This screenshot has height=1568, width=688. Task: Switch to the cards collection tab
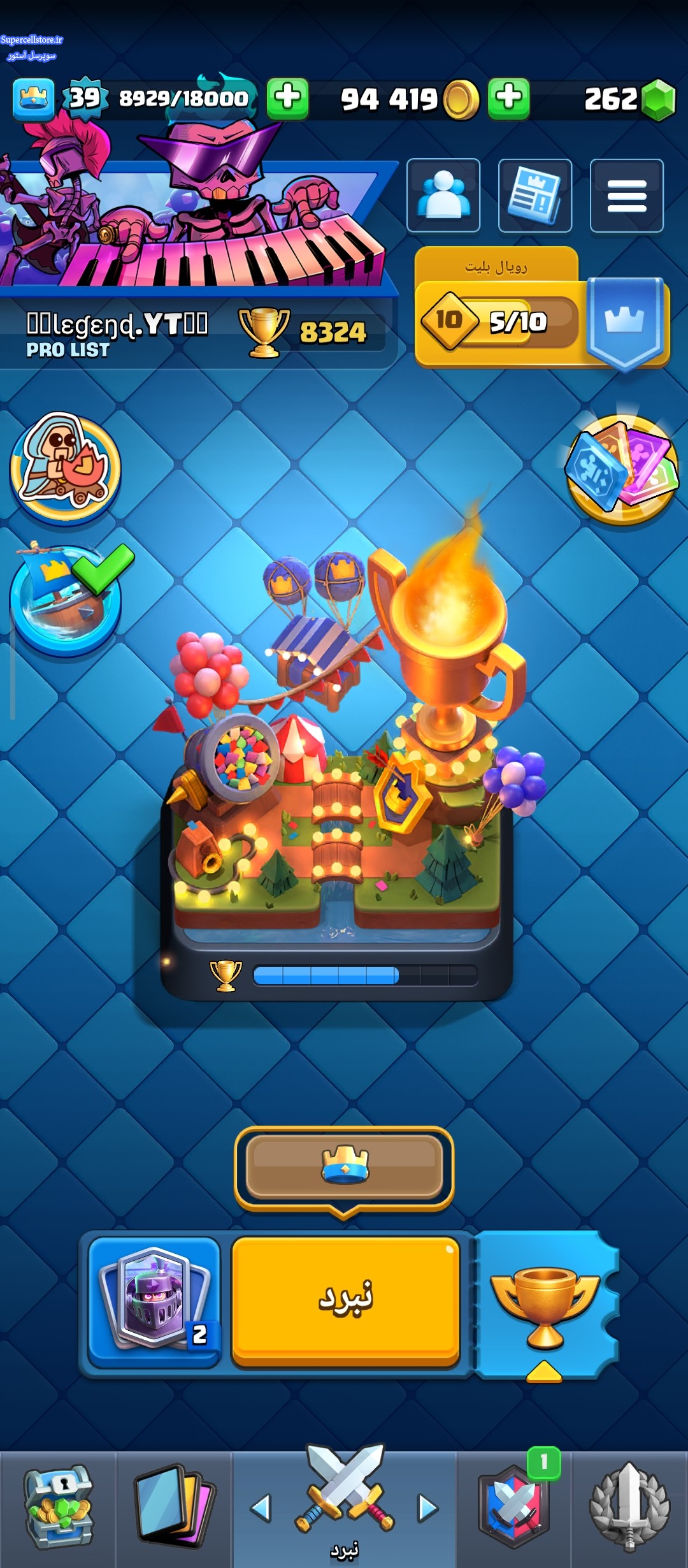173,1507
